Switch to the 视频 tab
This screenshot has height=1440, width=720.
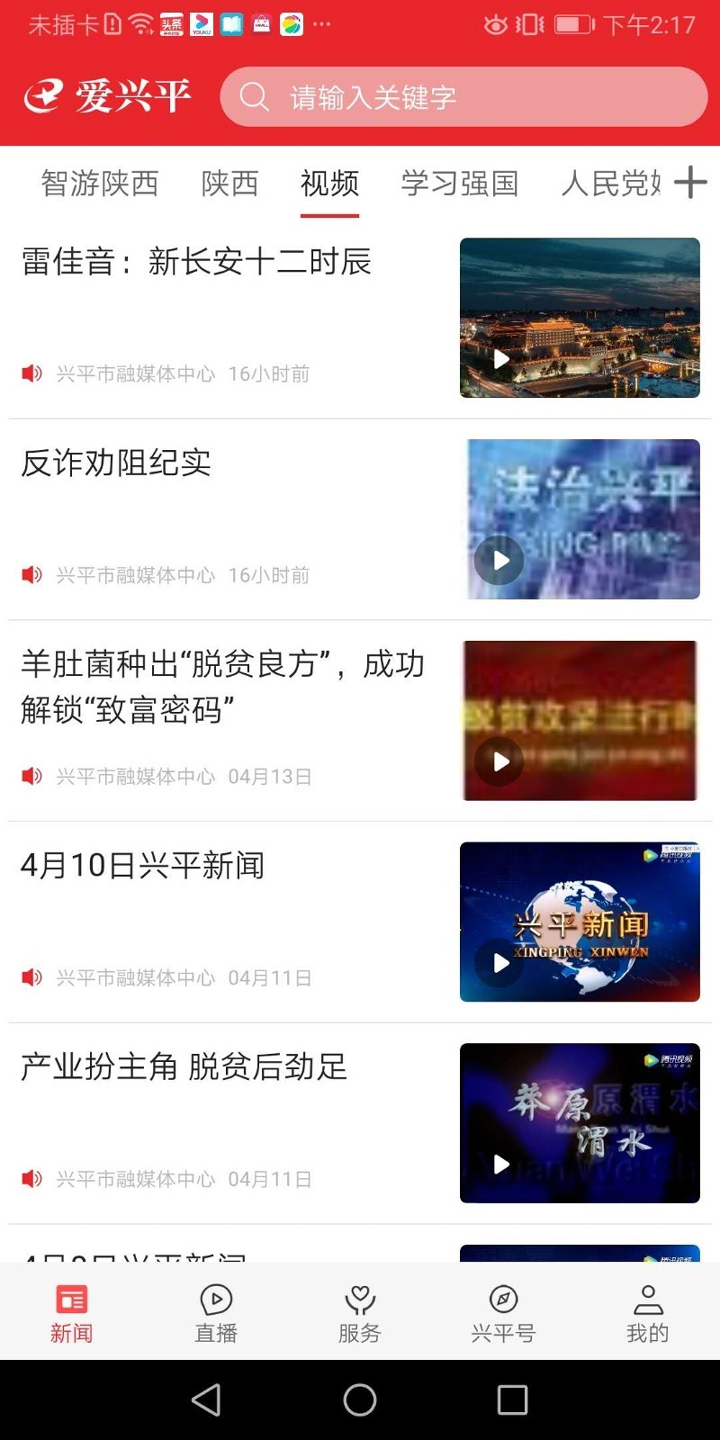[329, 183]
